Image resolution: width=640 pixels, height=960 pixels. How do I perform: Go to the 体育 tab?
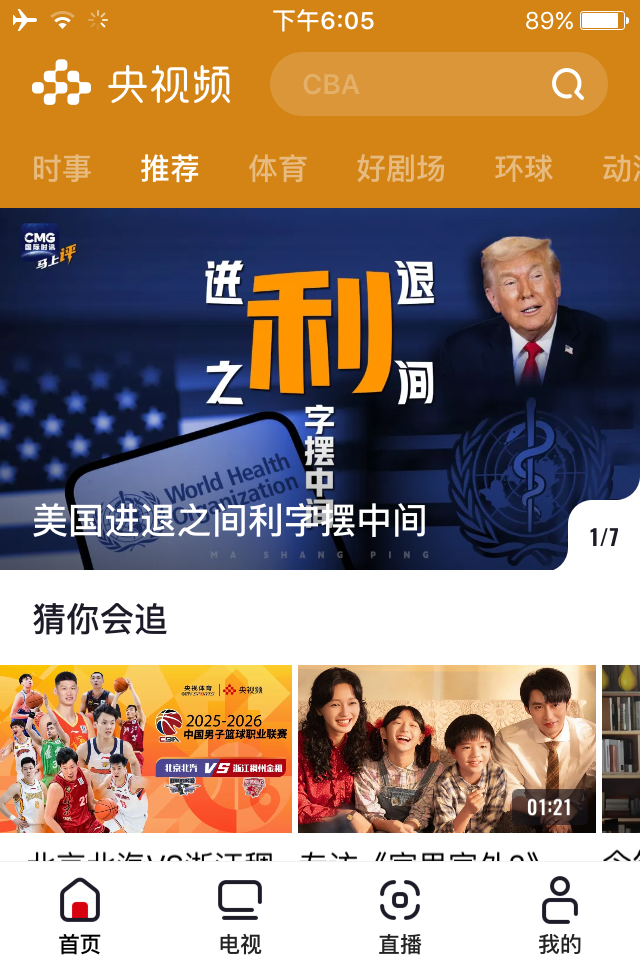[278, 168]
